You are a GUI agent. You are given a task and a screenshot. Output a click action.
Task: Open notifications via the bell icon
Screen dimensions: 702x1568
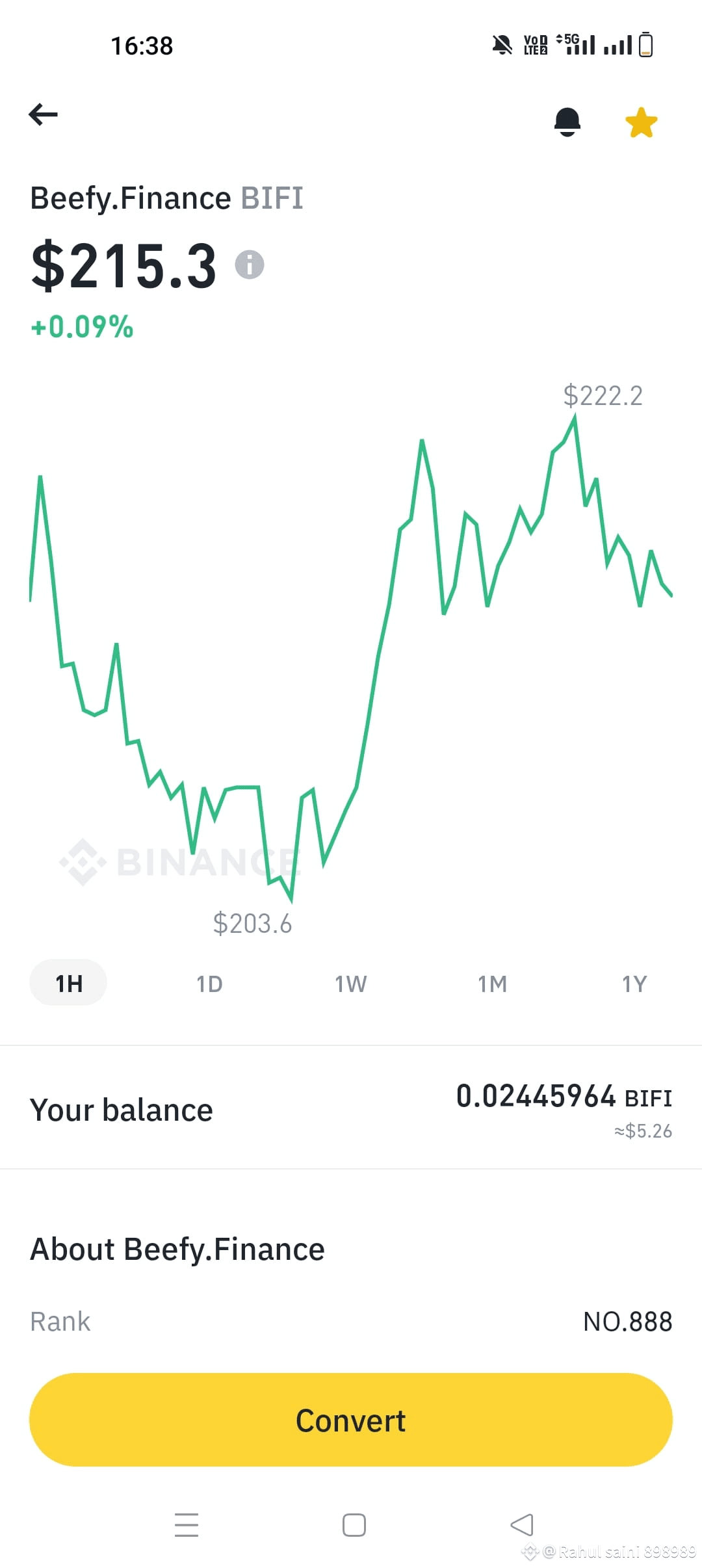click(x=567, y=122)
